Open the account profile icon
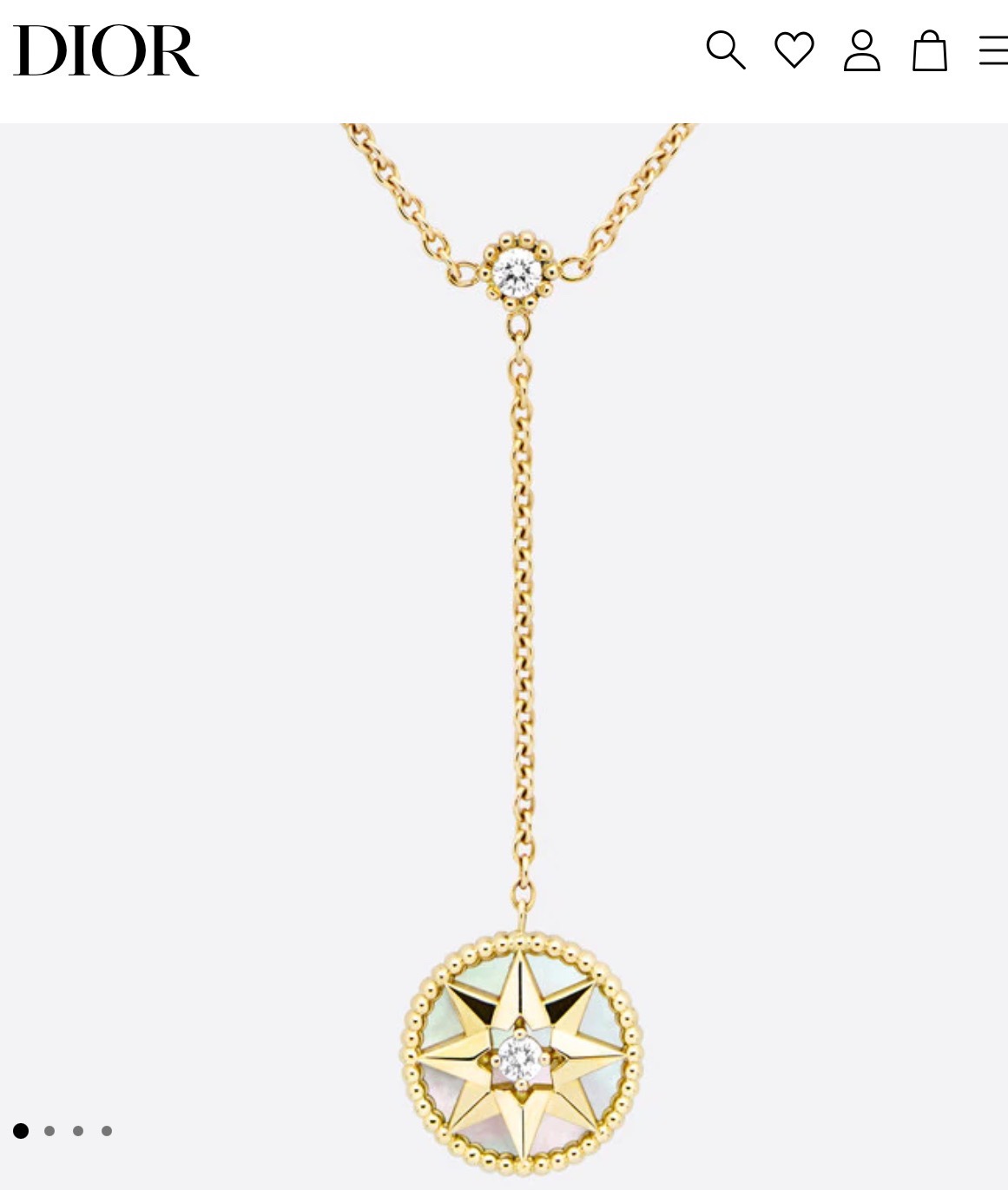 pos(861,50)
